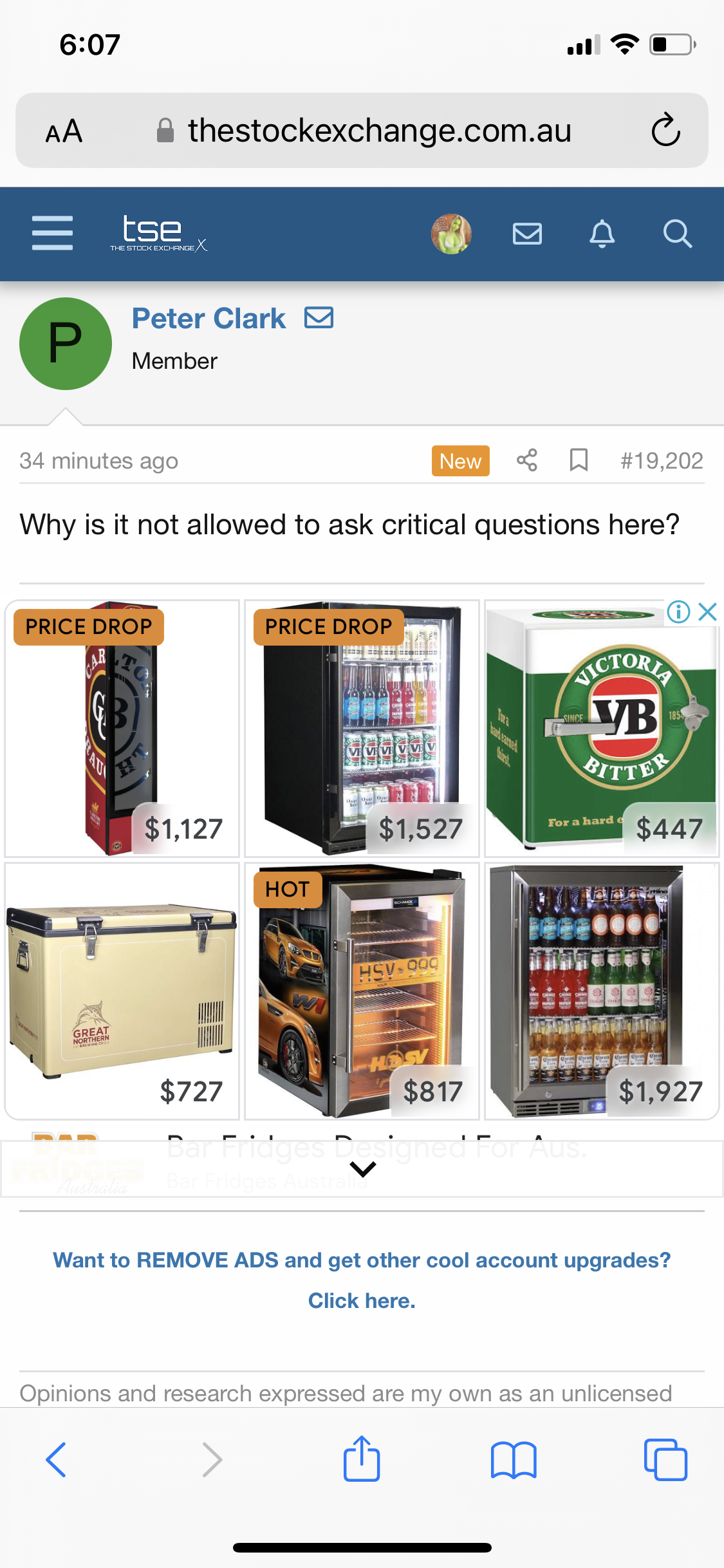The image size is (724, 1568).
Task: Reload the page in Safari
Action: (x=665, y=131)
